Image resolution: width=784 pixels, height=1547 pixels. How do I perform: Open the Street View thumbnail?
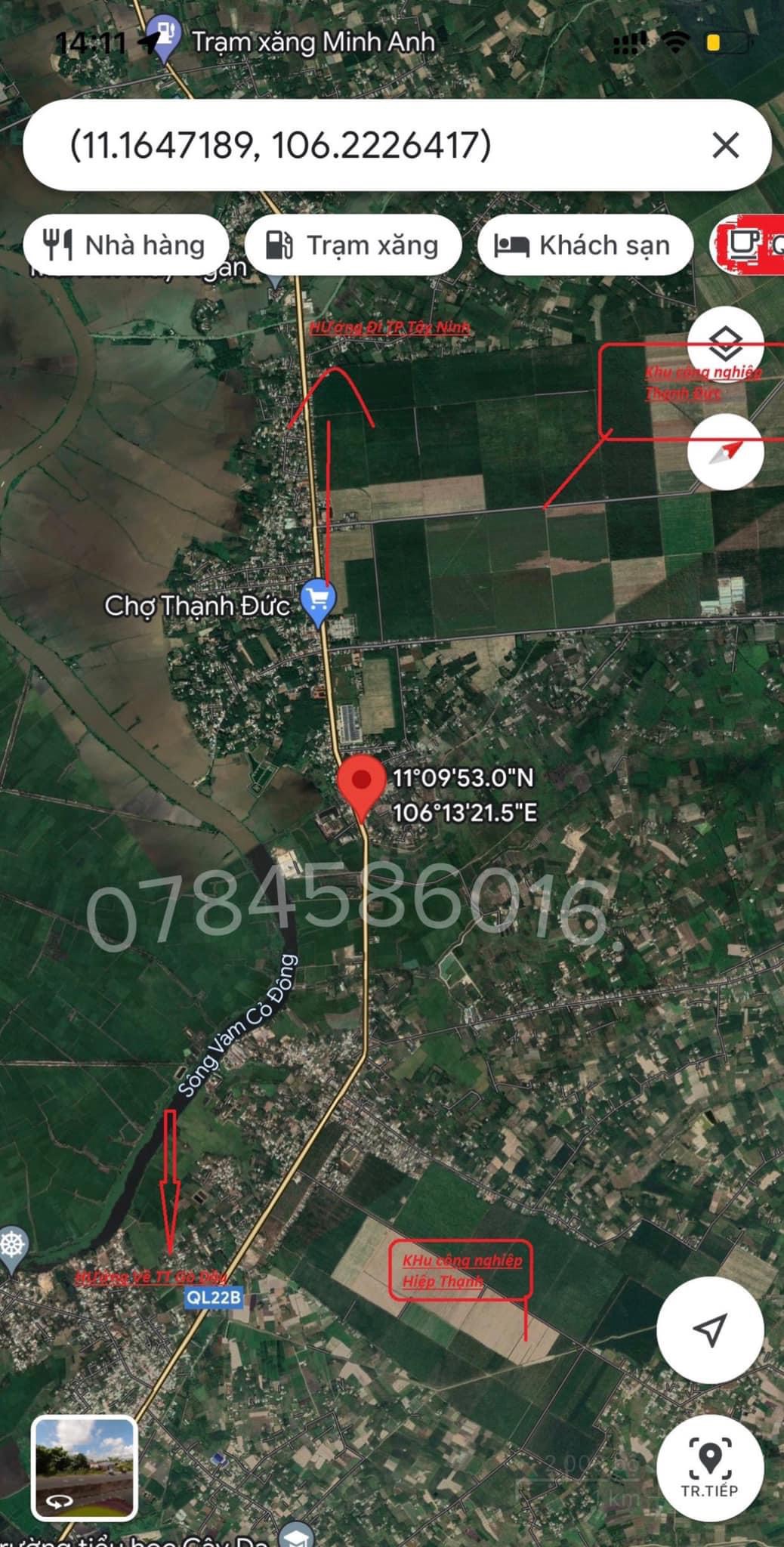(85, 1468)
